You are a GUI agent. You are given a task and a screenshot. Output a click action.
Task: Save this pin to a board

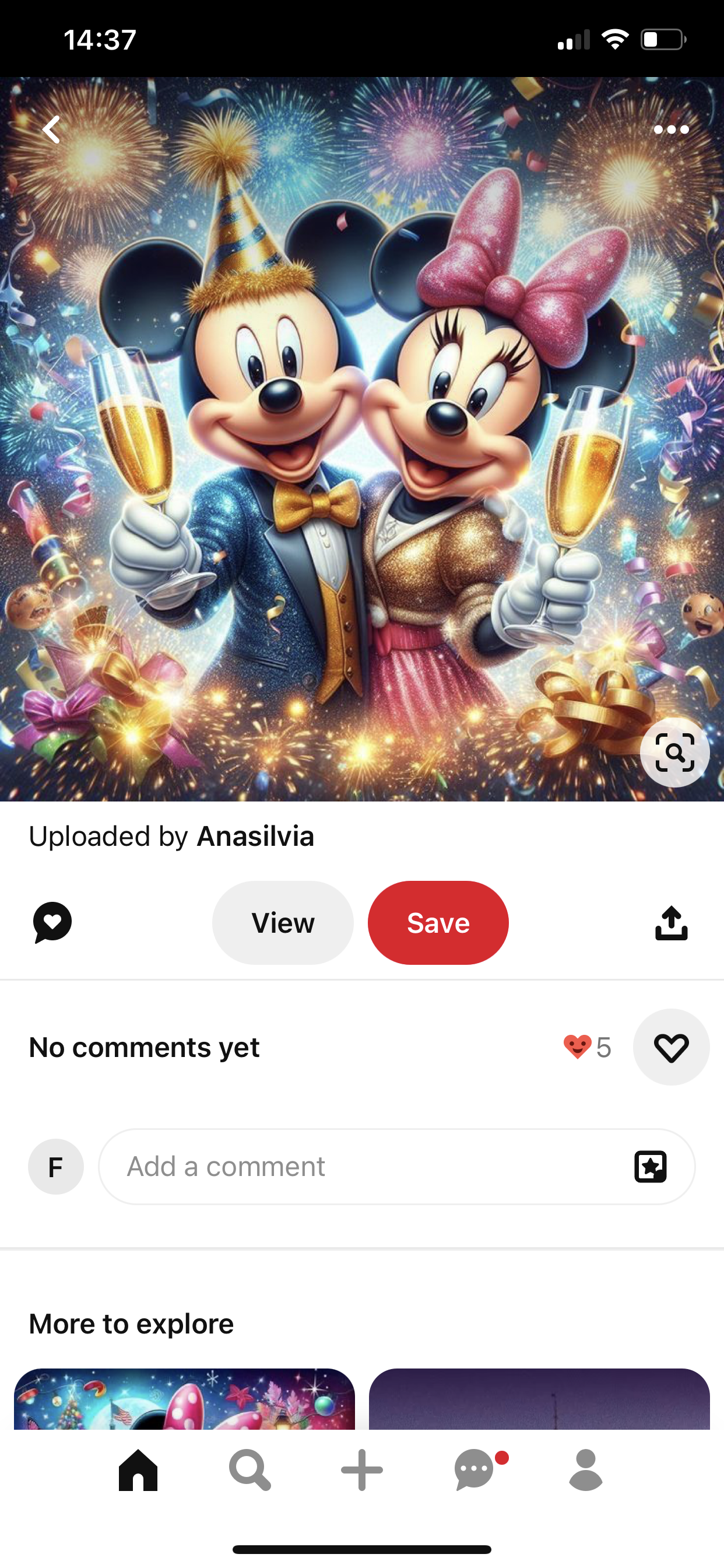438,923
